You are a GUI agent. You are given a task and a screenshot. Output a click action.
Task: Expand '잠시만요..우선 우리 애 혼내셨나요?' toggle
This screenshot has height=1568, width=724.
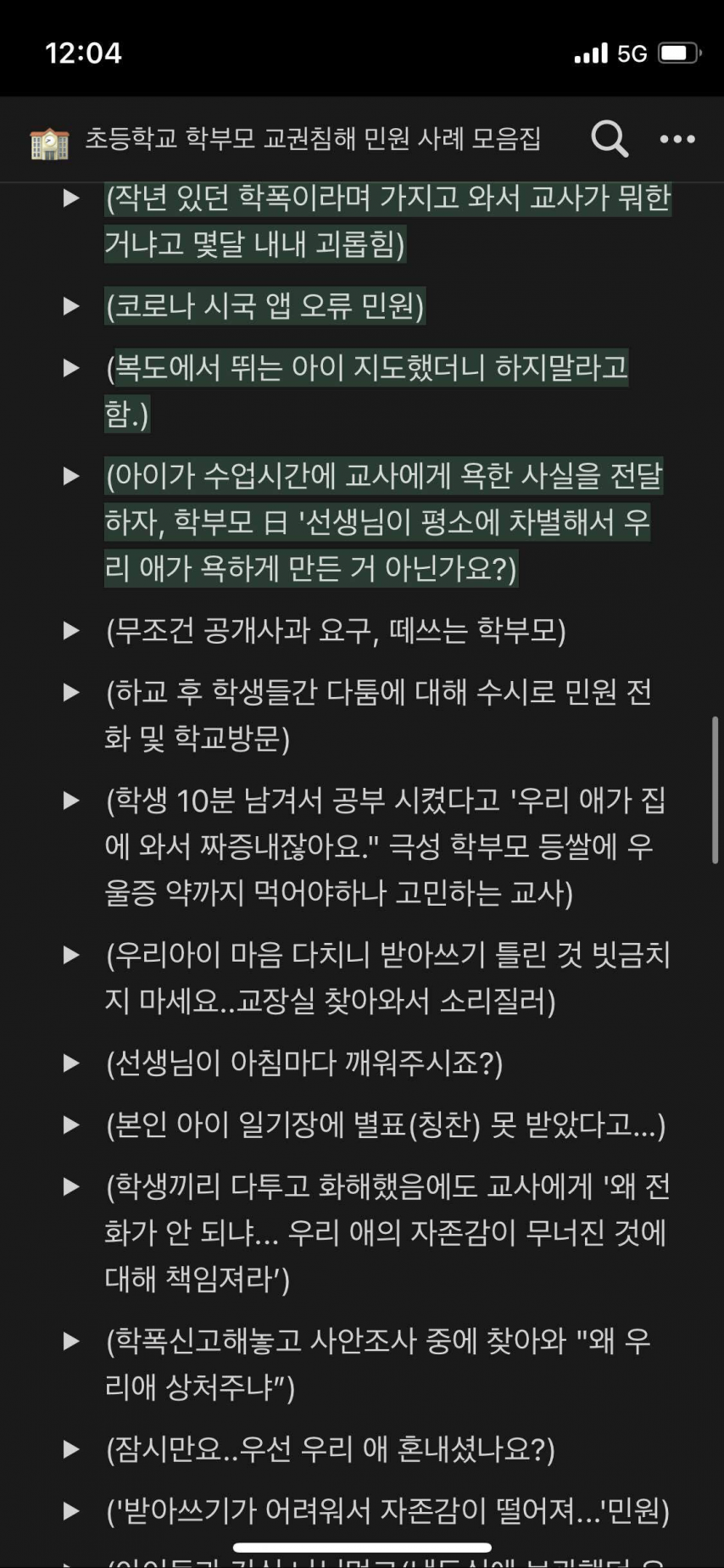72,1450
